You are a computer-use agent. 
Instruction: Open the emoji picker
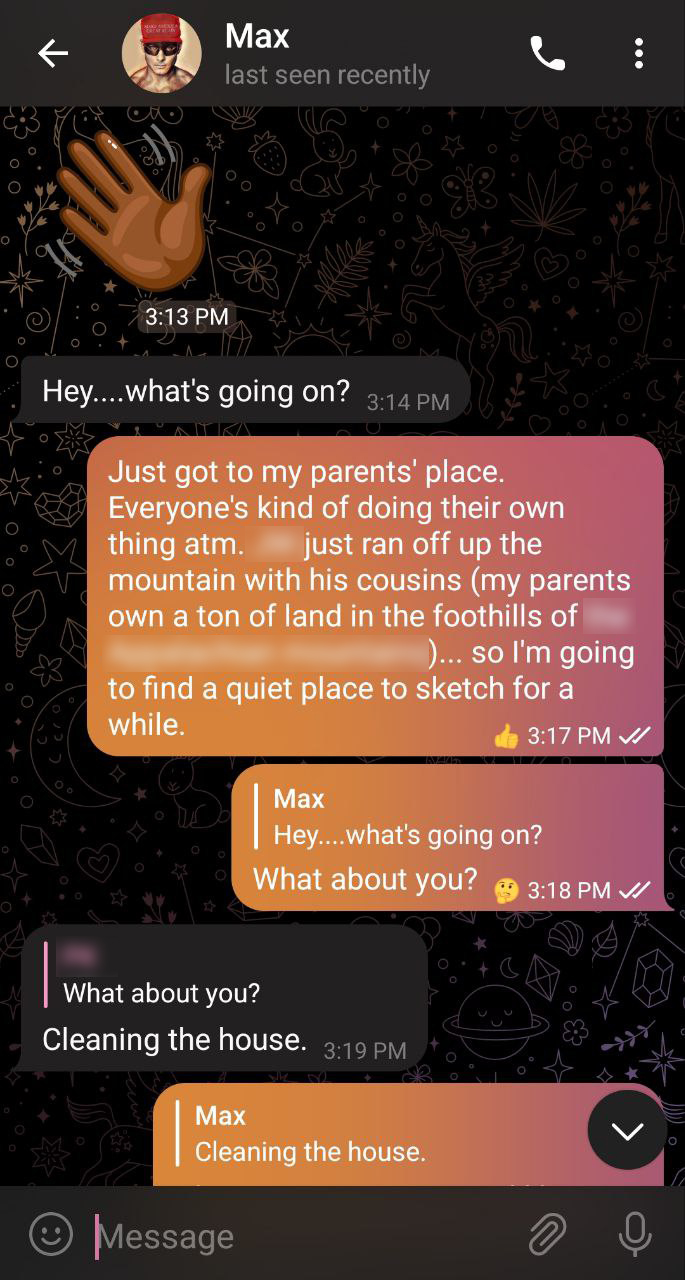(51, 1234)
